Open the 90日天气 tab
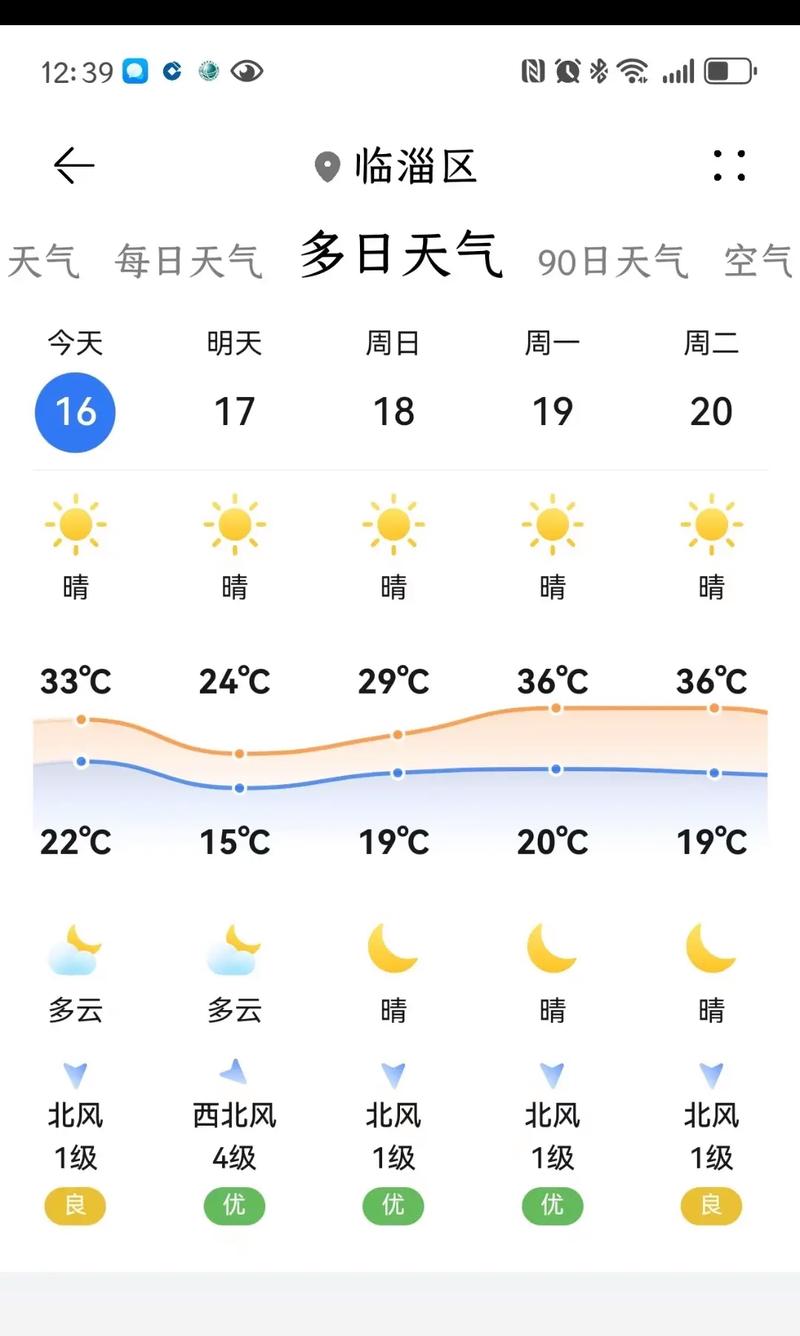The height and width of the screenshot is (1336, 800). tap(611, 262)
